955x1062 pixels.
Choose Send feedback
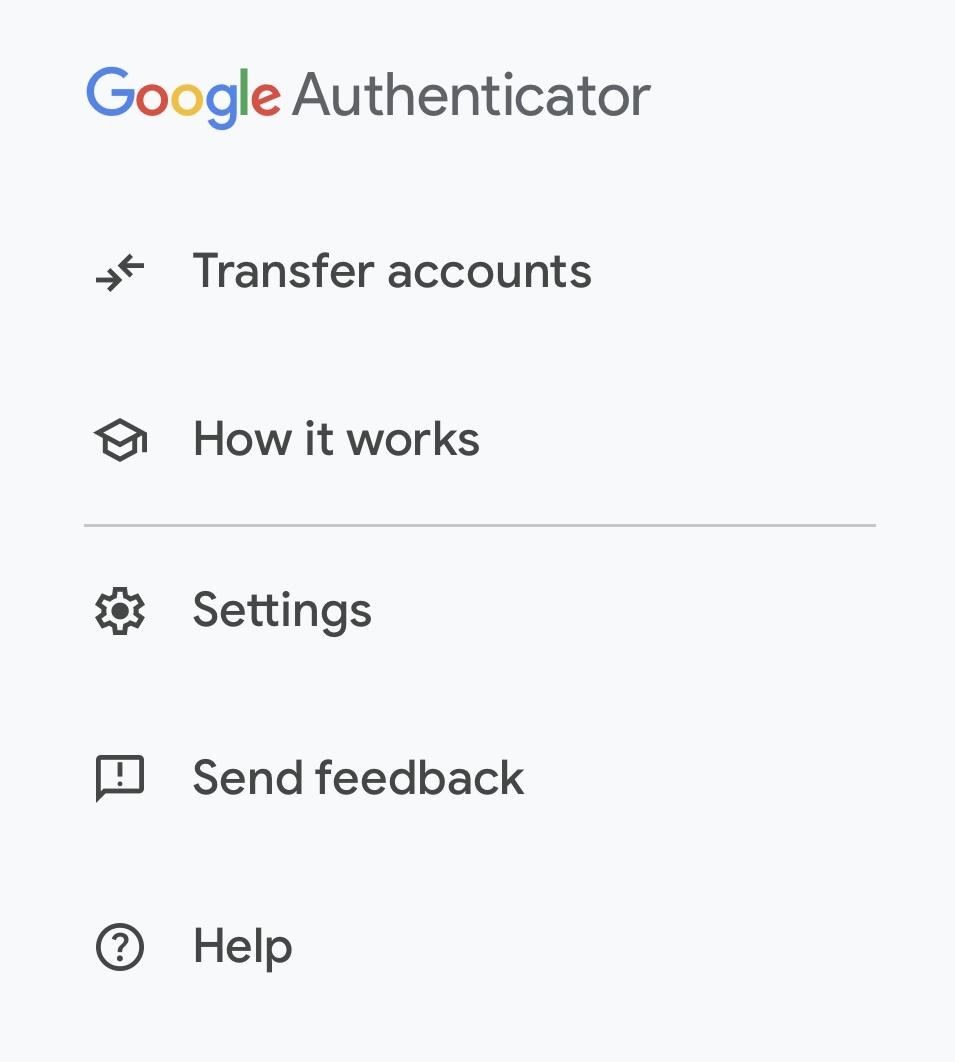[x=358, y=778]
